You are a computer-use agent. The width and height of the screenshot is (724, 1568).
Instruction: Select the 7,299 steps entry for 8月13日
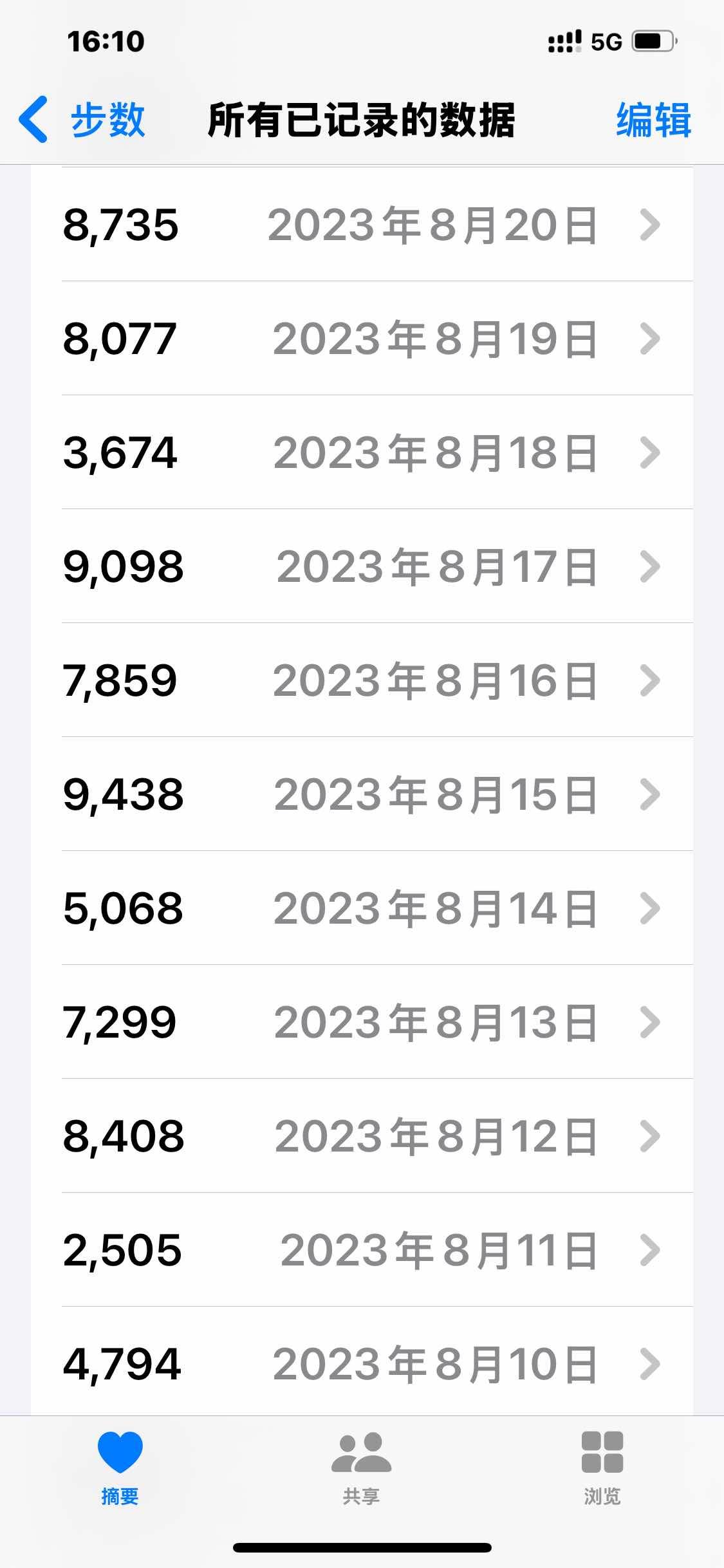point(362,1022)
